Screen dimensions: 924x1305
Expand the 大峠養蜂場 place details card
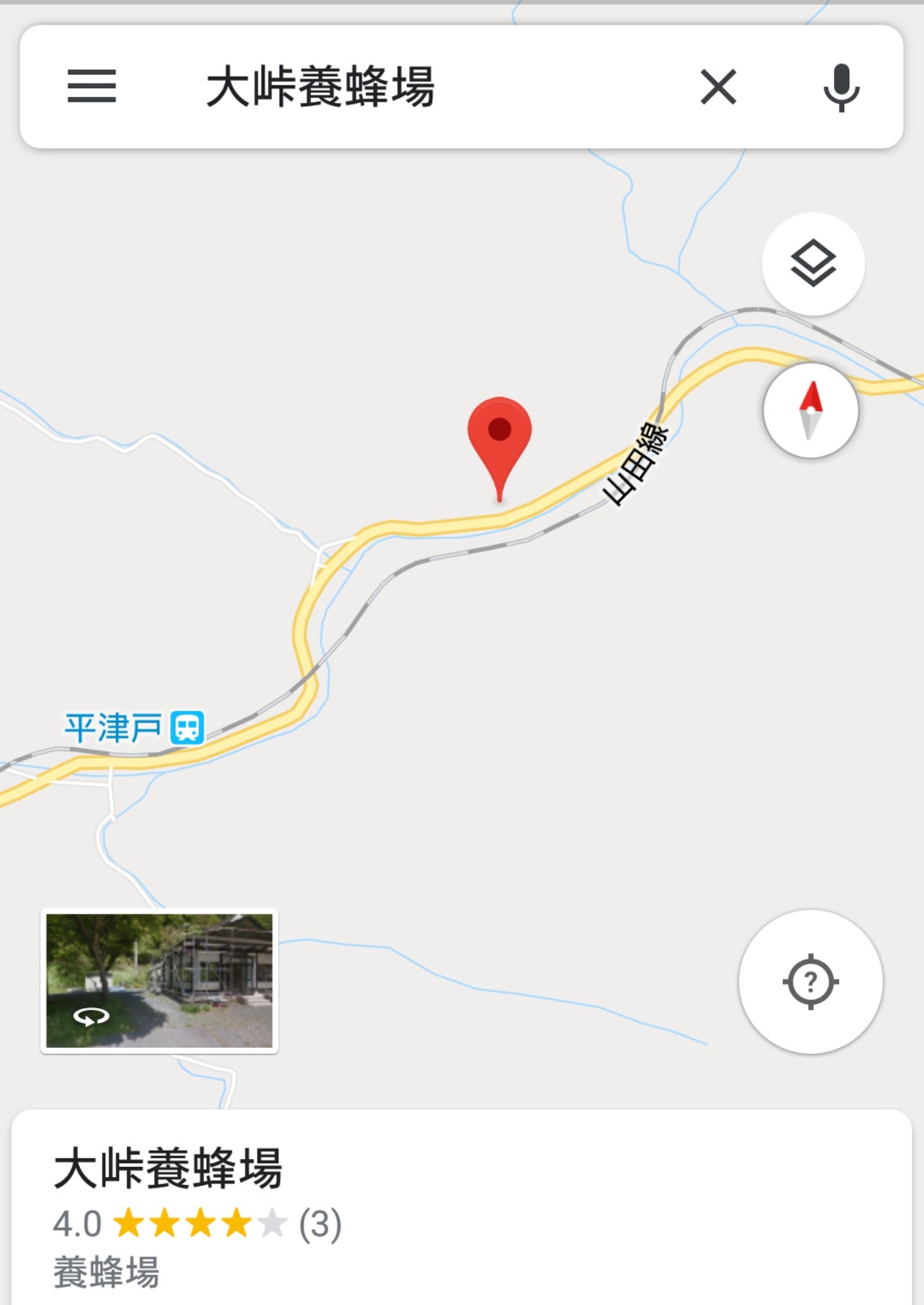461,1207
